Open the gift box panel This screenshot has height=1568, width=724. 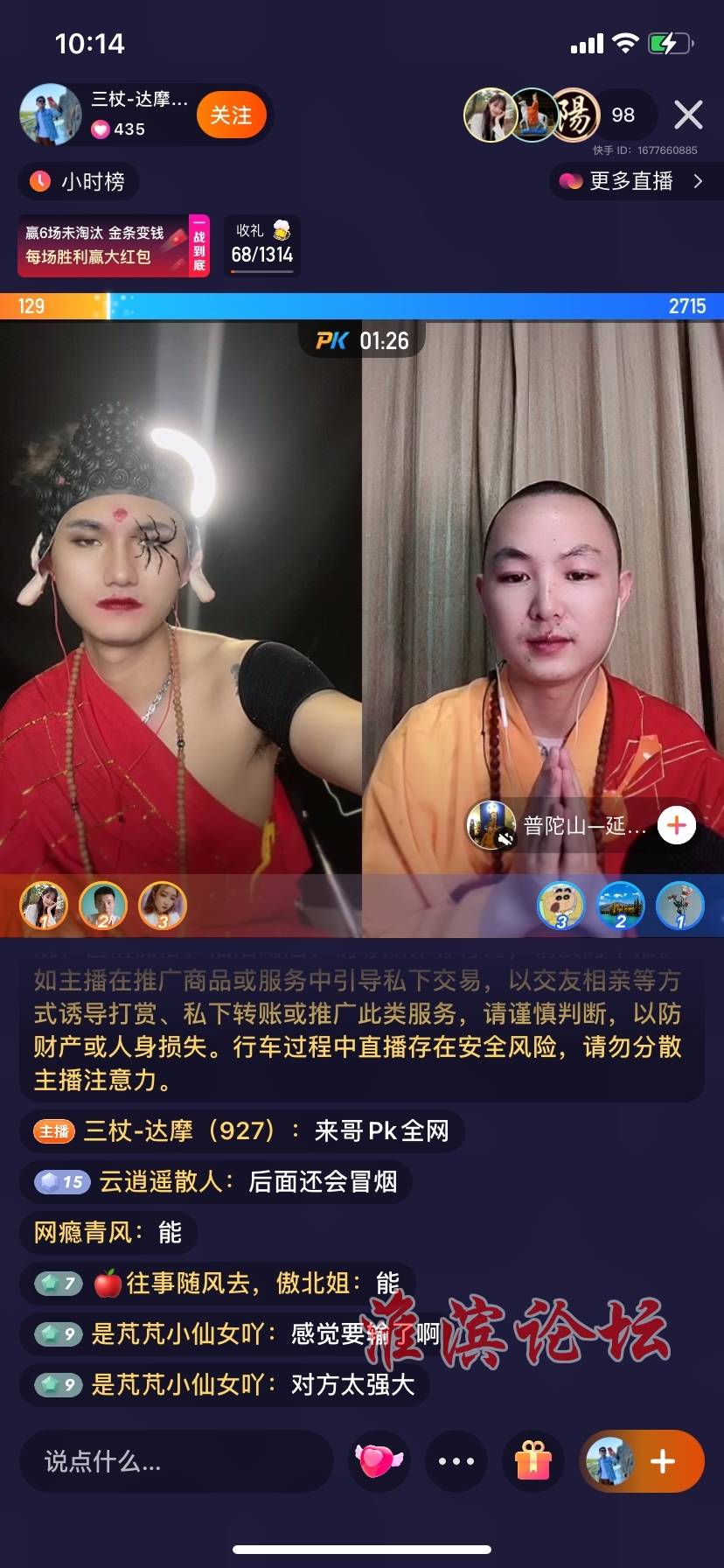click(x=533, y=1460)
